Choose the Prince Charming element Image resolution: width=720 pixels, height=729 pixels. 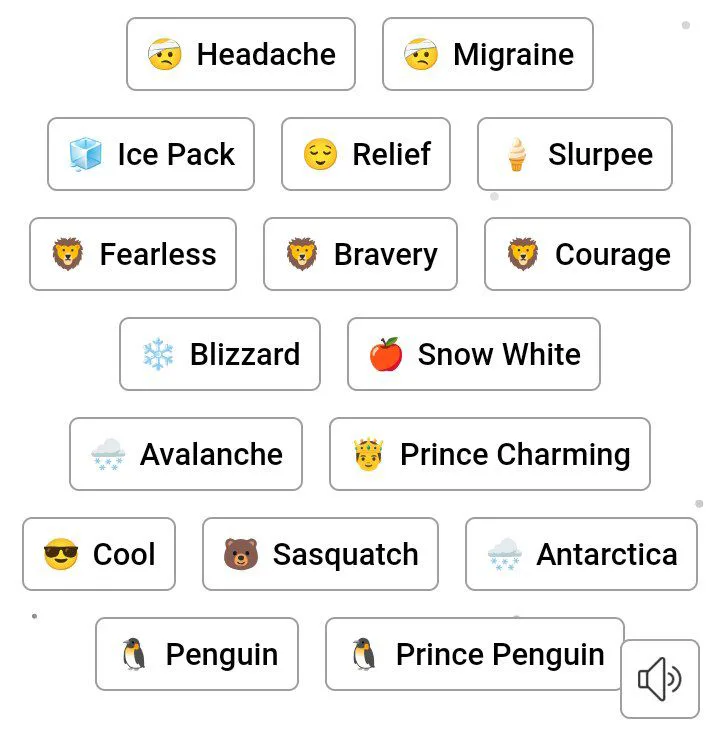pyautogui.click(x=490, y=454)
